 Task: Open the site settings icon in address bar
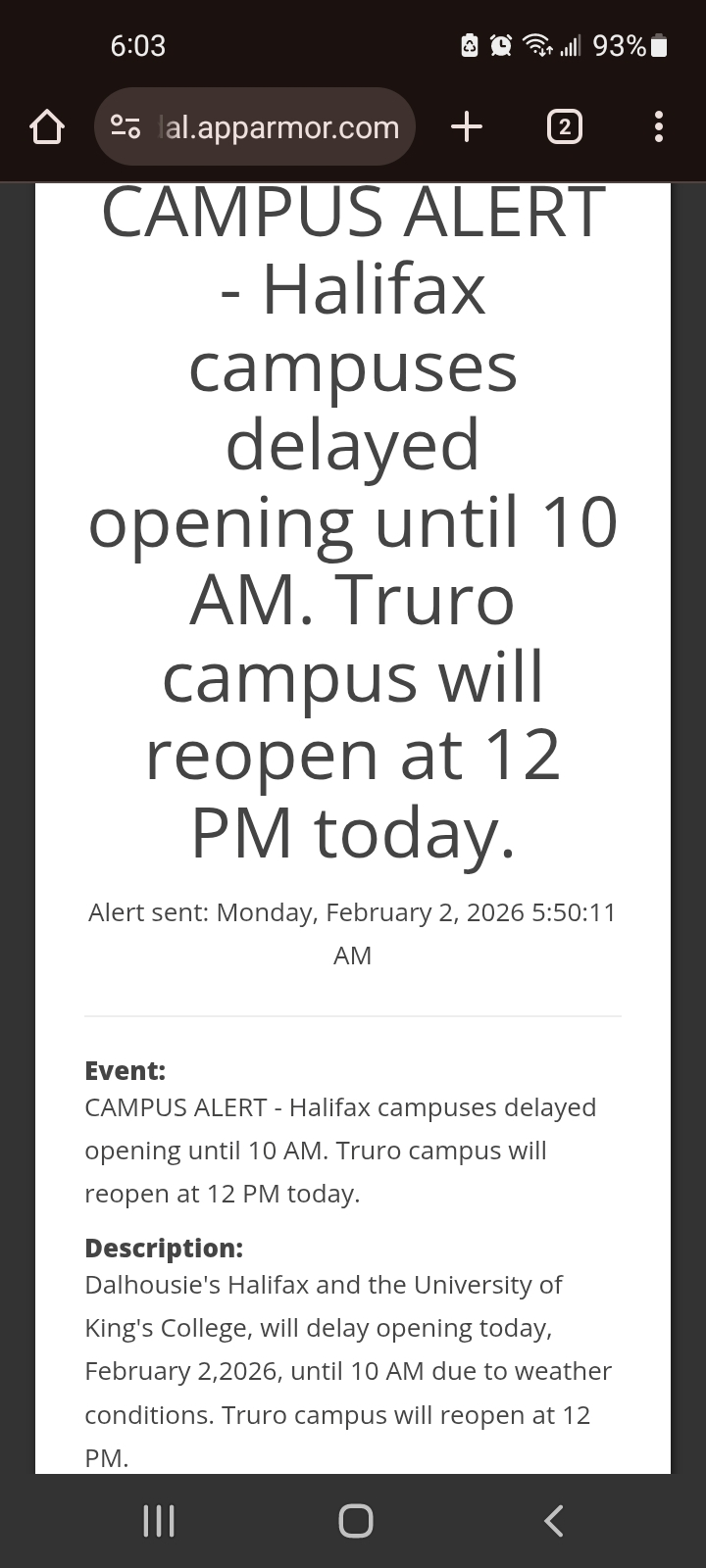coord(126,127)
